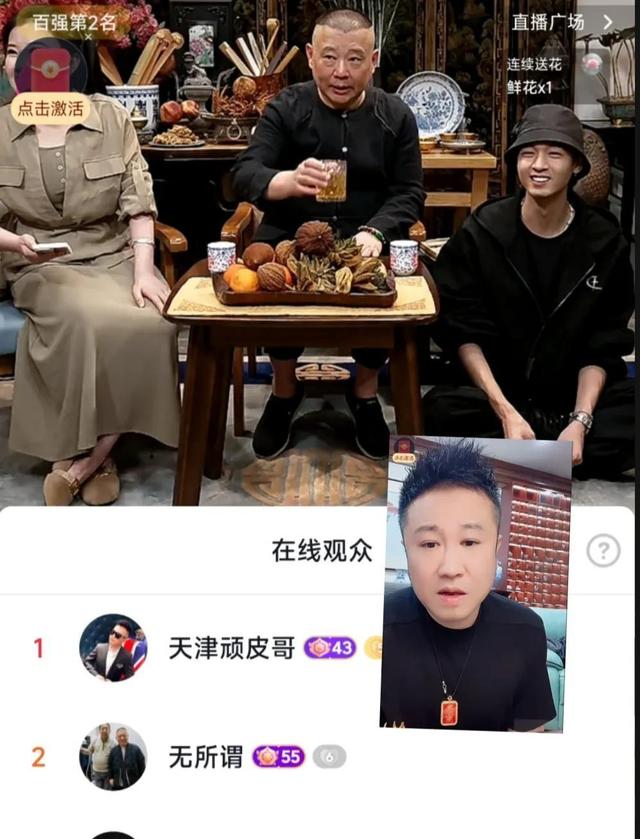
Task: Open the 直播广场 live plaza
Action: (x=561, y=22)
